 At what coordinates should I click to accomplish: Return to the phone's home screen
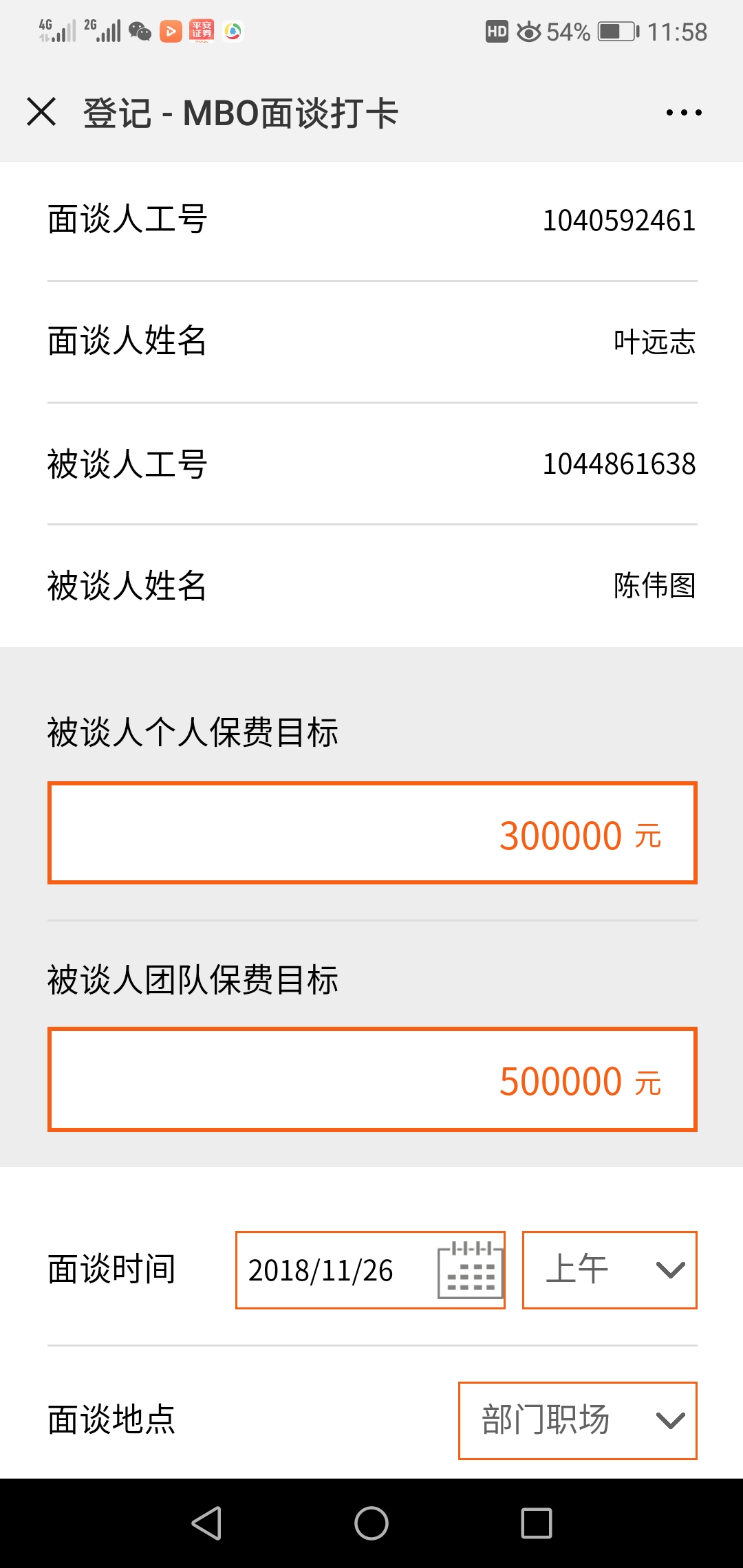(x=371, y=1523)
